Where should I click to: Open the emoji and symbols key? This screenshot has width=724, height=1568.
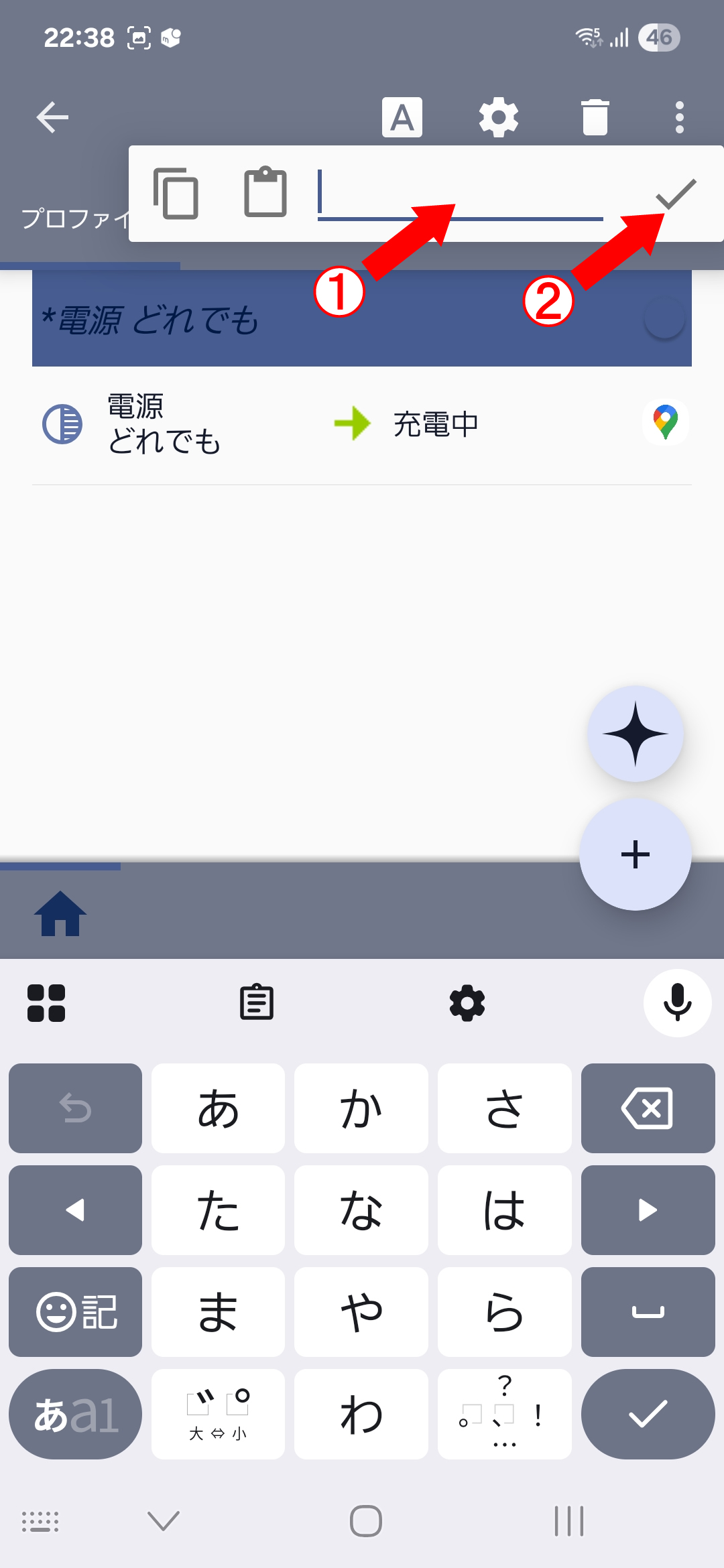click(76, 1312)
